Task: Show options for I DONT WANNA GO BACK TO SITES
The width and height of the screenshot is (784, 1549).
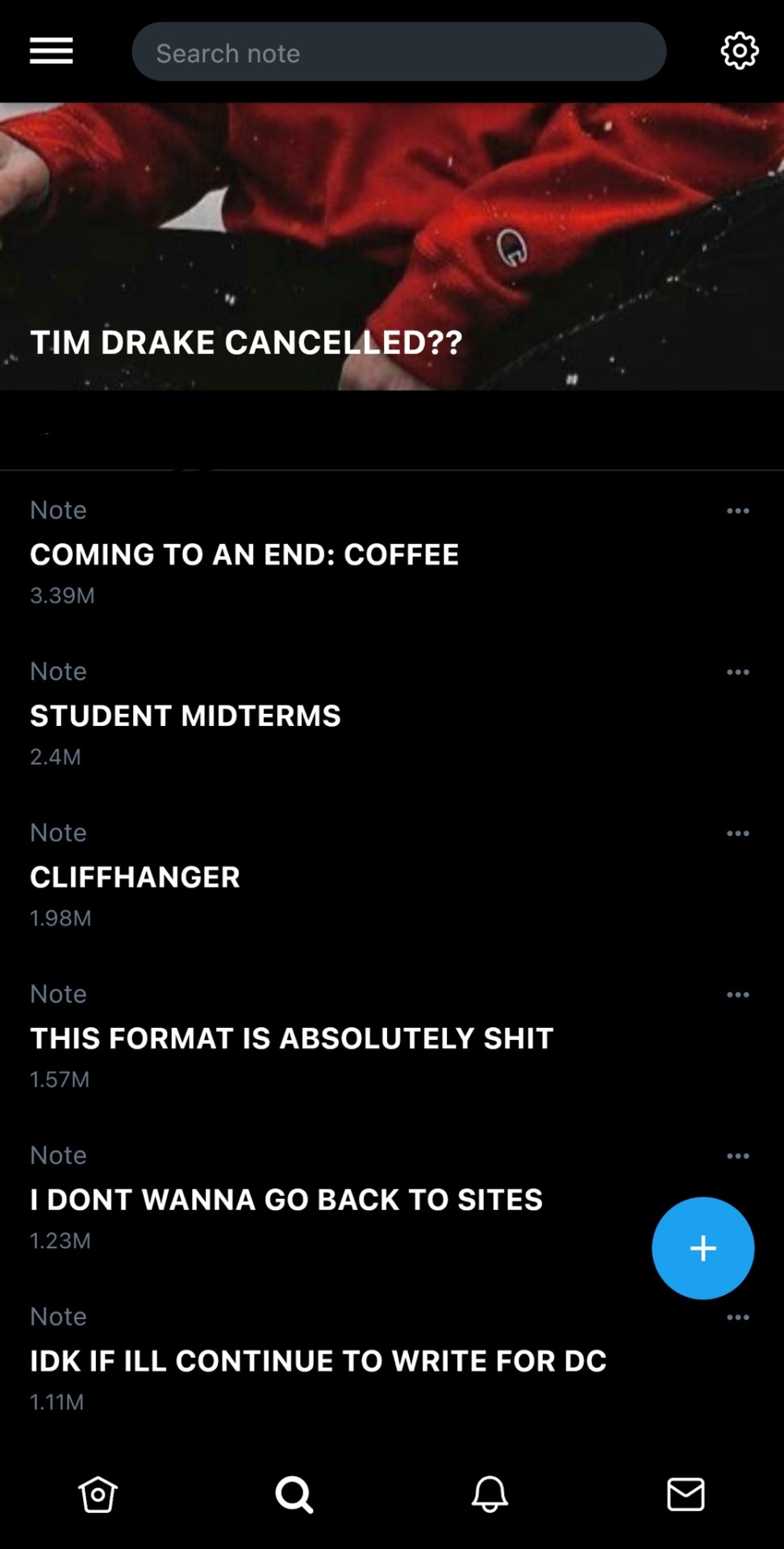Action: (737, 1156)
